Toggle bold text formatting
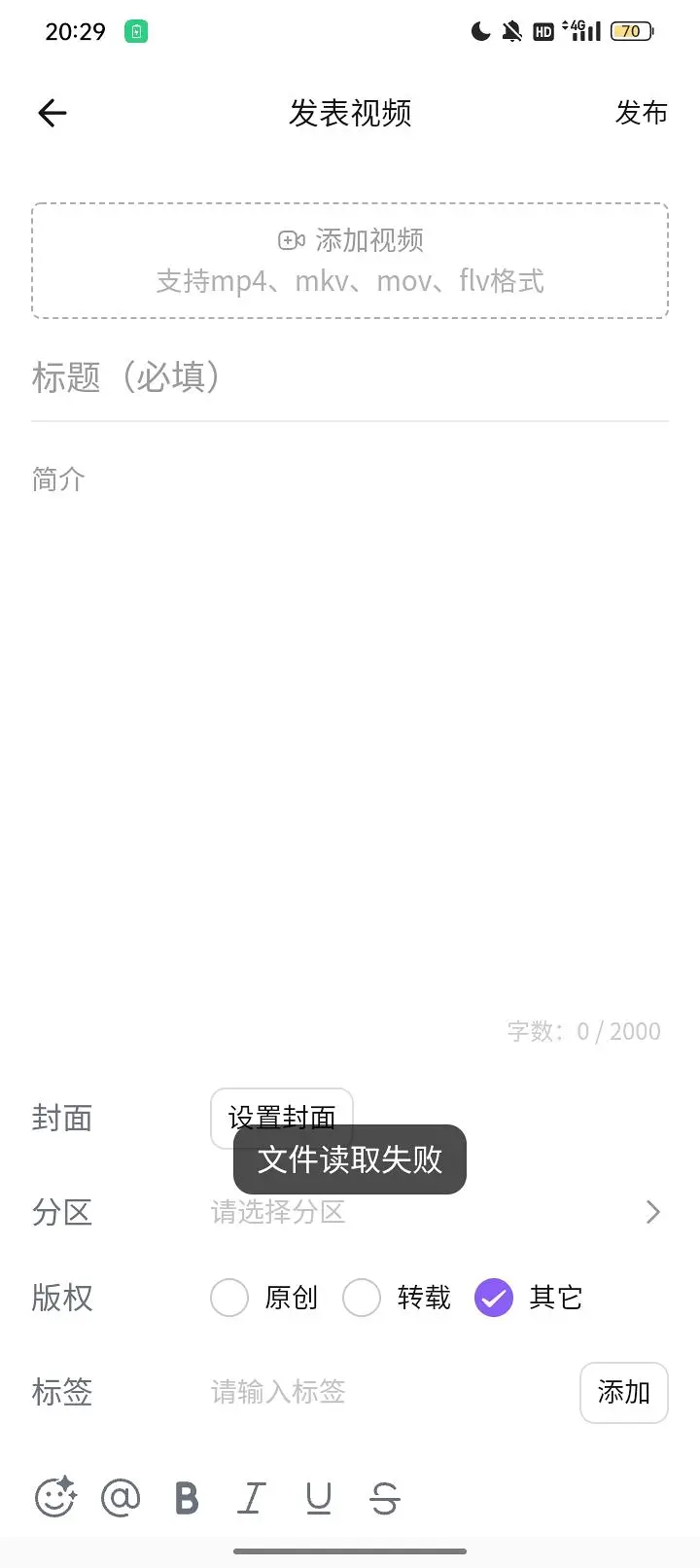 point(186,1497)
